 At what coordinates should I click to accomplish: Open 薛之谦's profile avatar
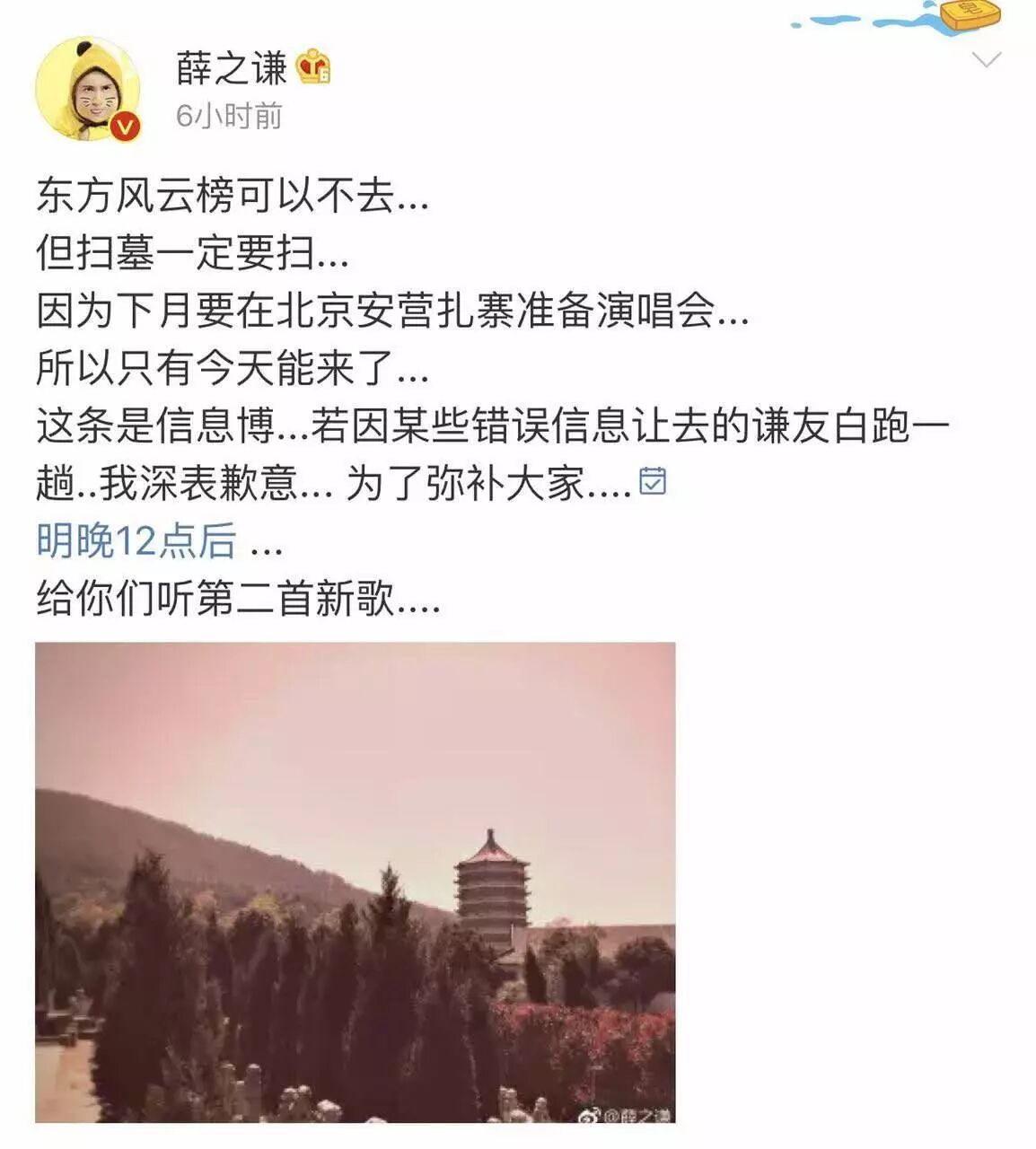[87, 89]
